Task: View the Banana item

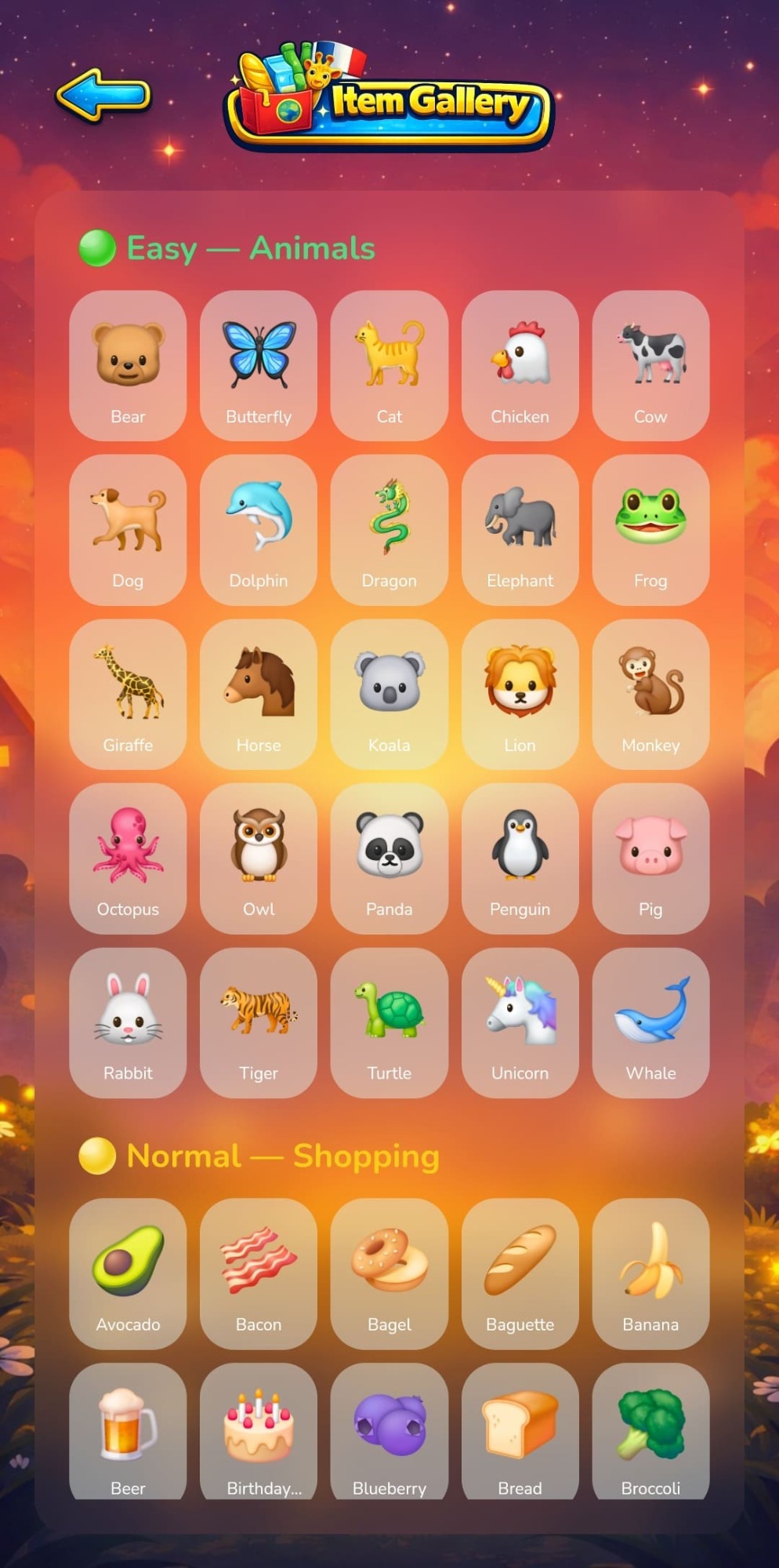Action: 650,1273
